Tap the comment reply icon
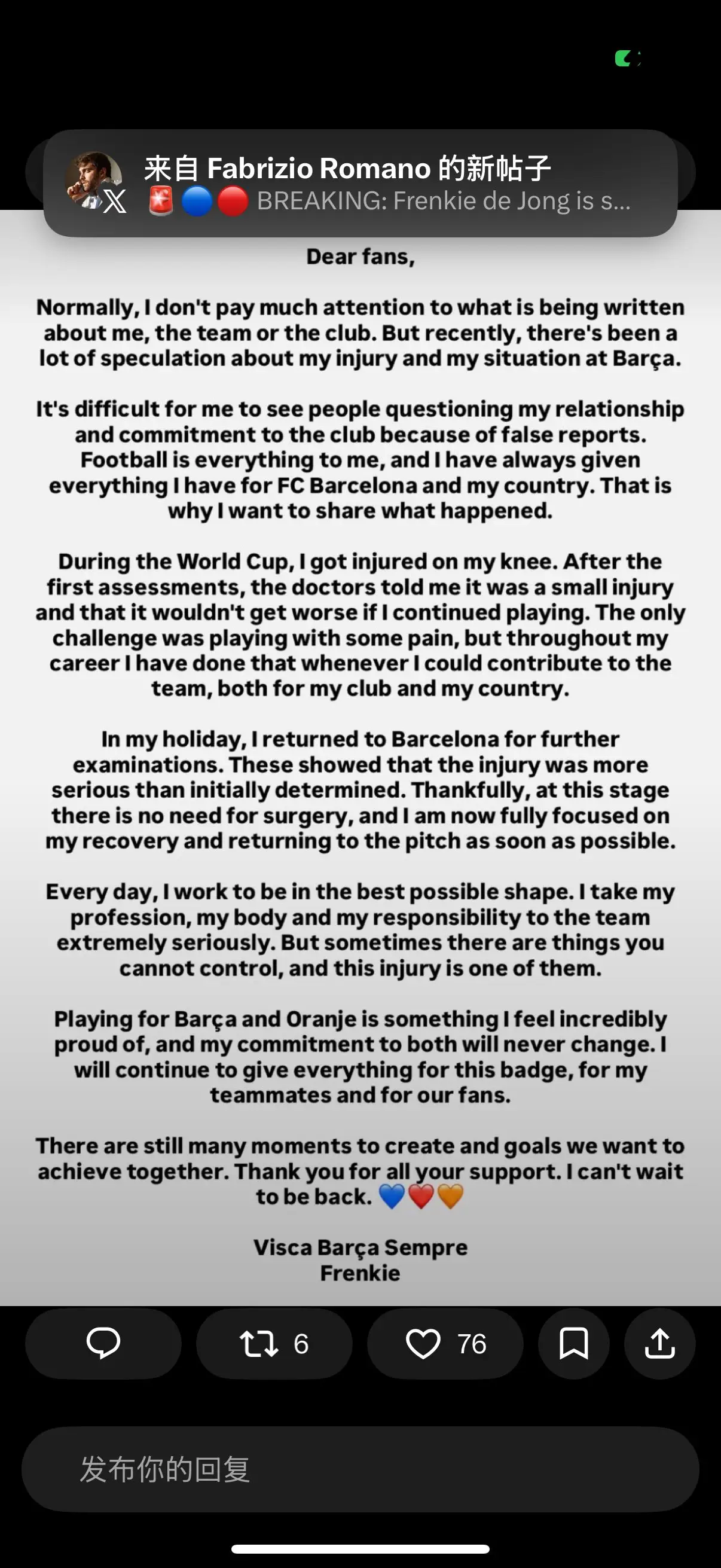Screen dimensions: 721x1568 103,1343
